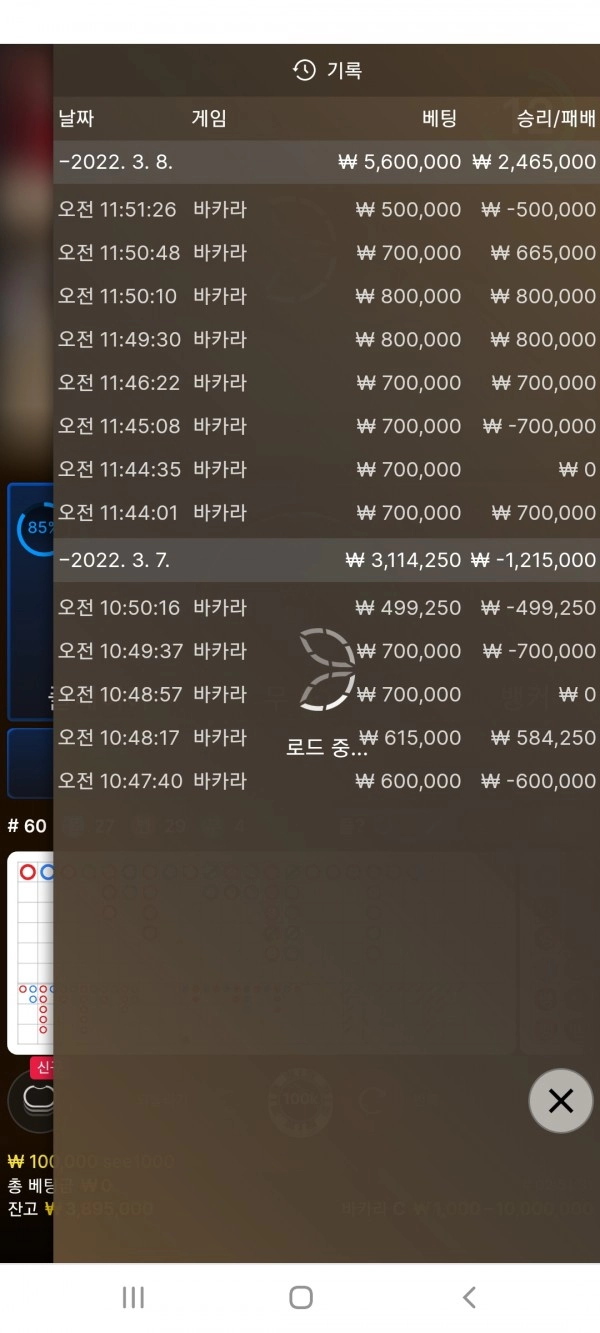The image size is (600, 1333).
Task: Select the 오전 10:48:17 바카라 entry
Action: point(326,738)
